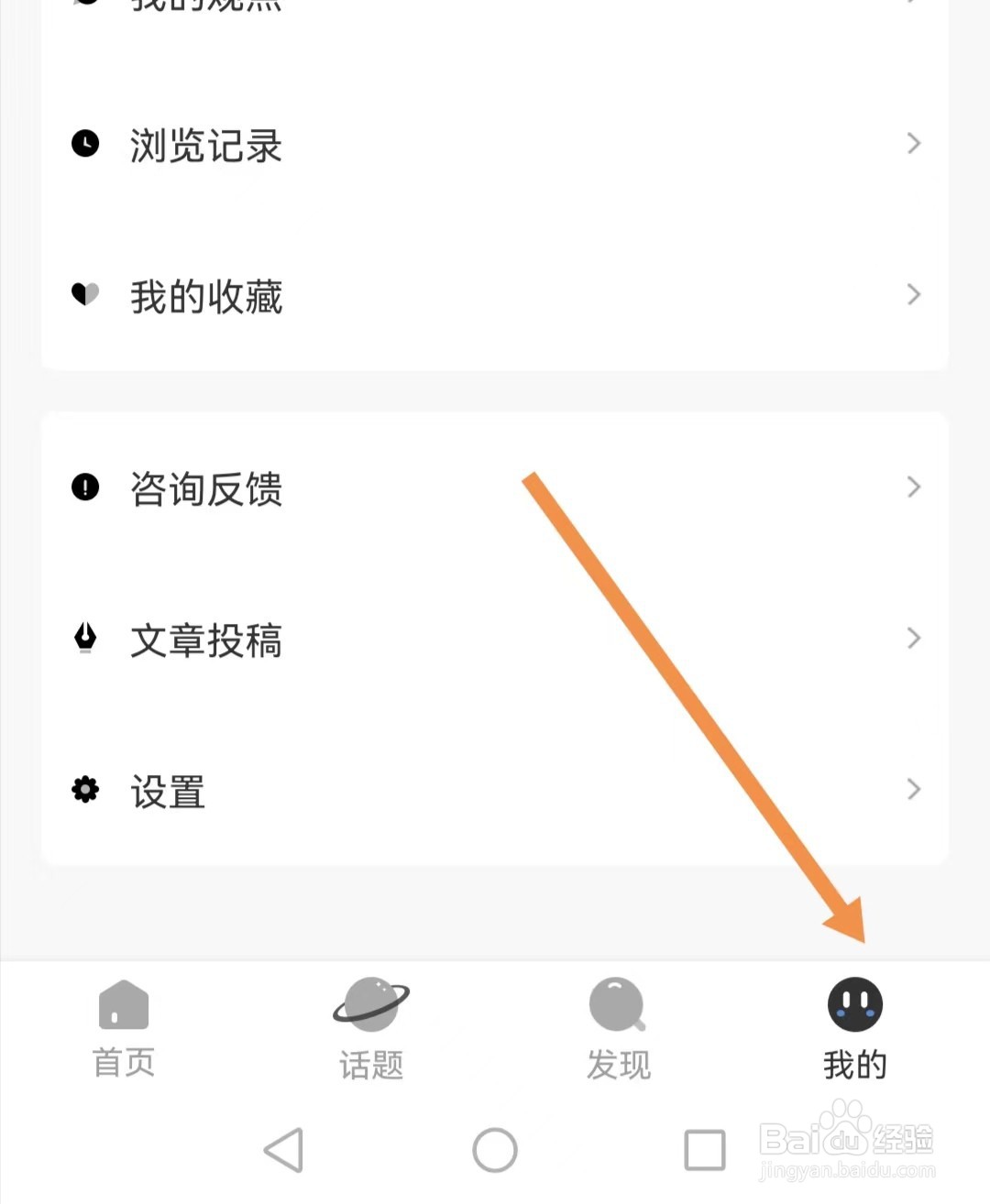Tap the pen nib icon beside 文章投稿

coord(84,639)
